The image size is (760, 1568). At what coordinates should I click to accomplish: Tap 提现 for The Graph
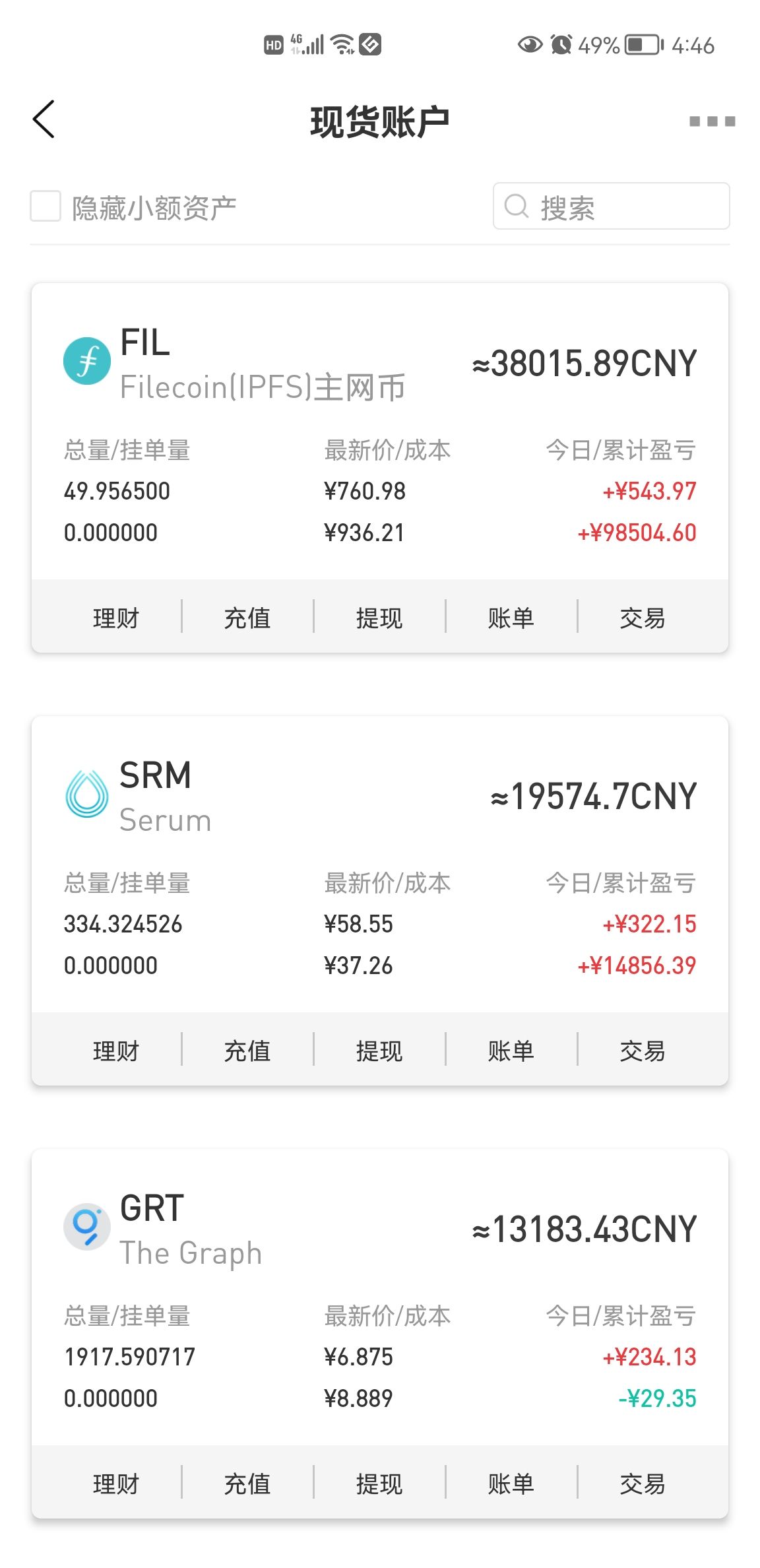click(x=379, y=1484)
